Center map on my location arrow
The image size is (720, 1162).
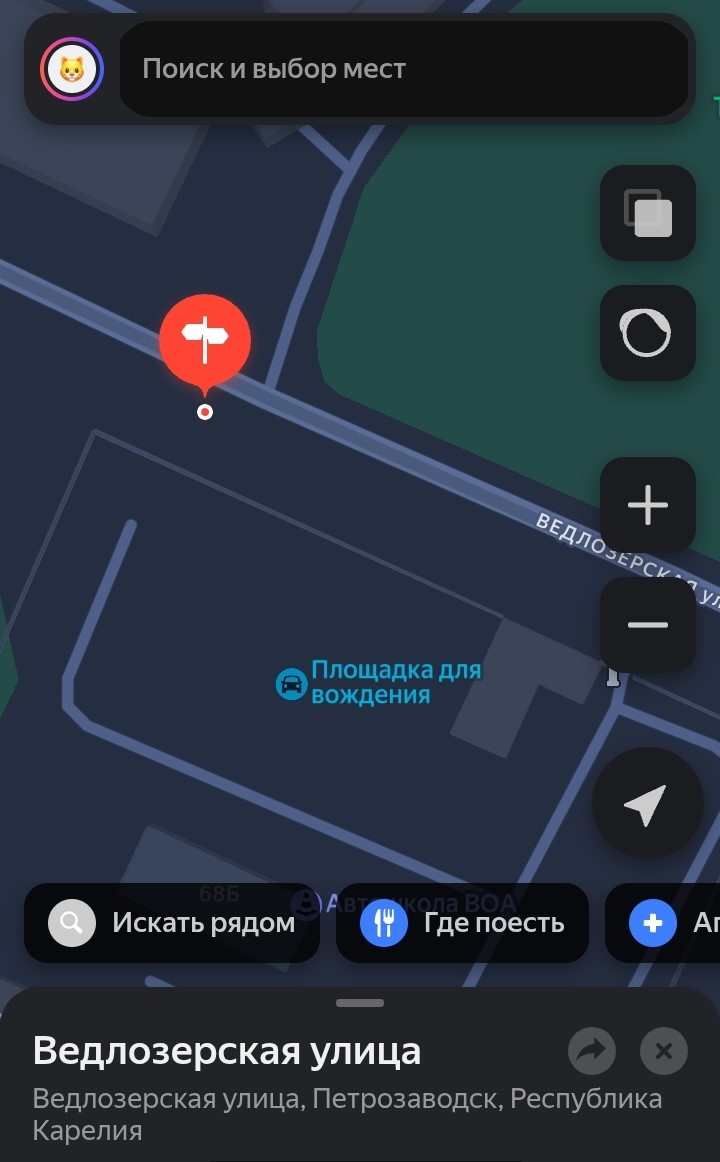pos(647,803)
